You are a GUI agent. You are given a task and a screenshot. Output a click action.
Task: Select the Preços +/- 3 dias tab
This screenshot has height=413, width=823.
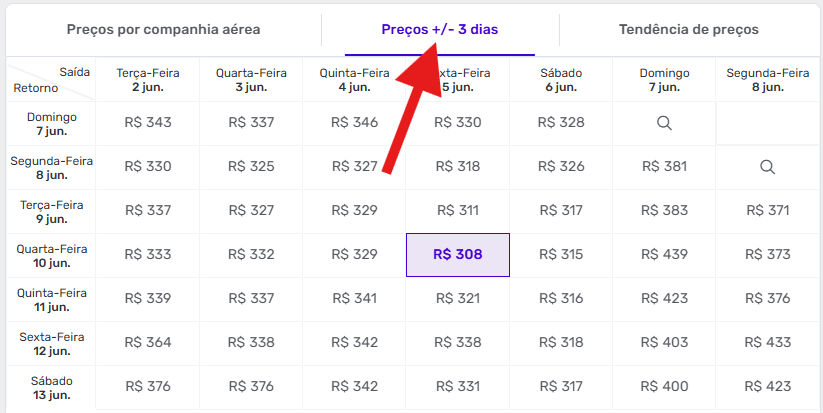(440, 30)
